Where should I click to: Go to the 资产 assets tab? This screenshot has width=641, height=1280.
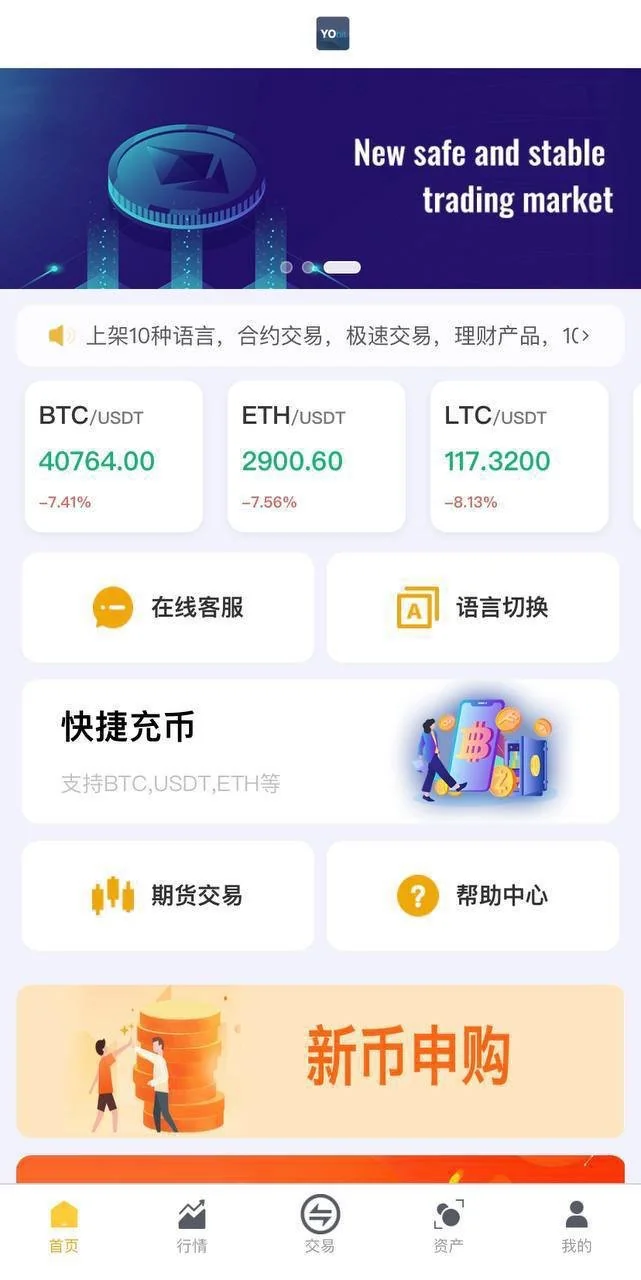click(448, 1225)
